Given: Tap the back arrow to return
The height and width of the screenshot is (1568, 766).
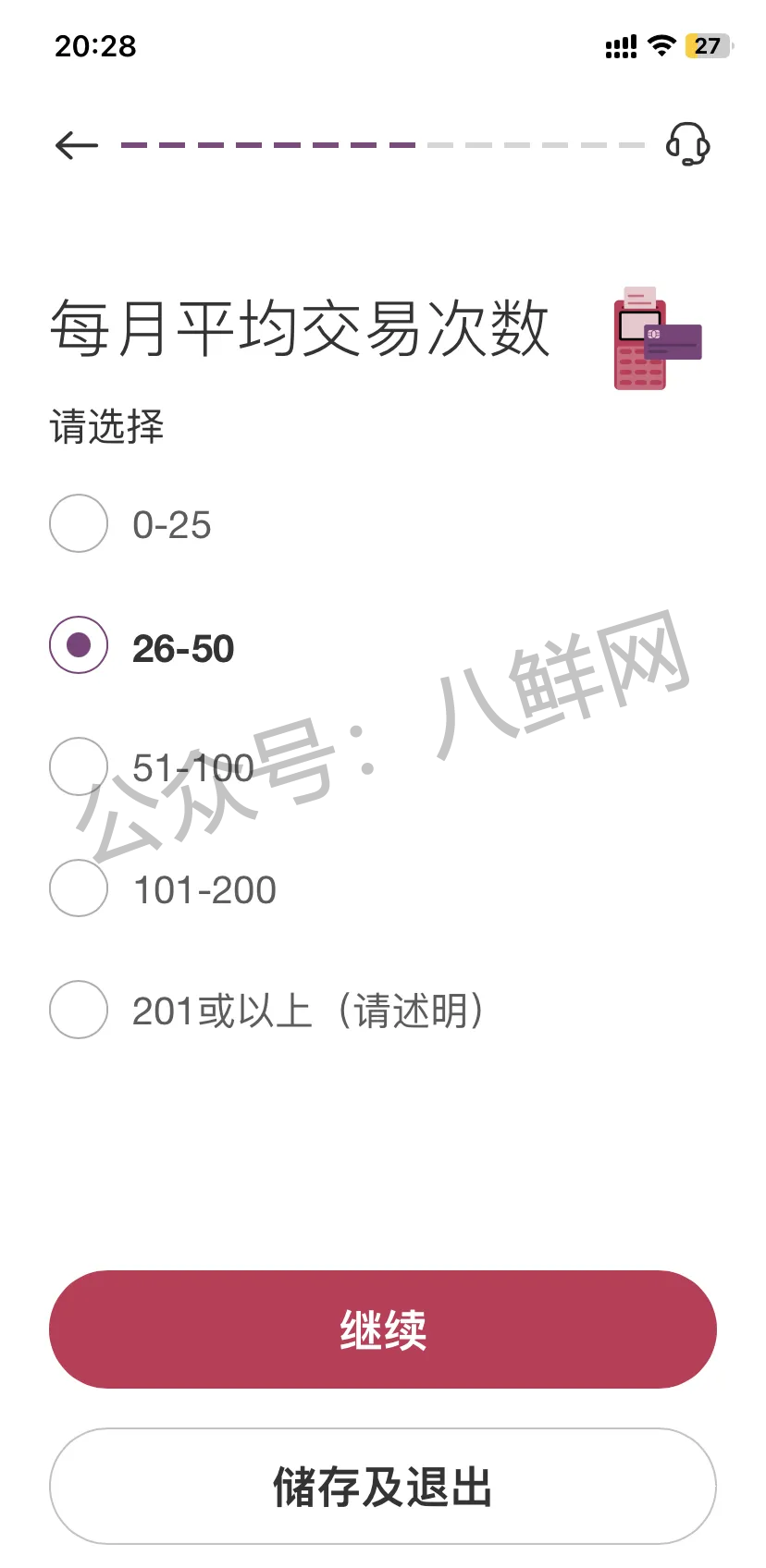Looking at the screenshot, I should click(x=76, y=145).
